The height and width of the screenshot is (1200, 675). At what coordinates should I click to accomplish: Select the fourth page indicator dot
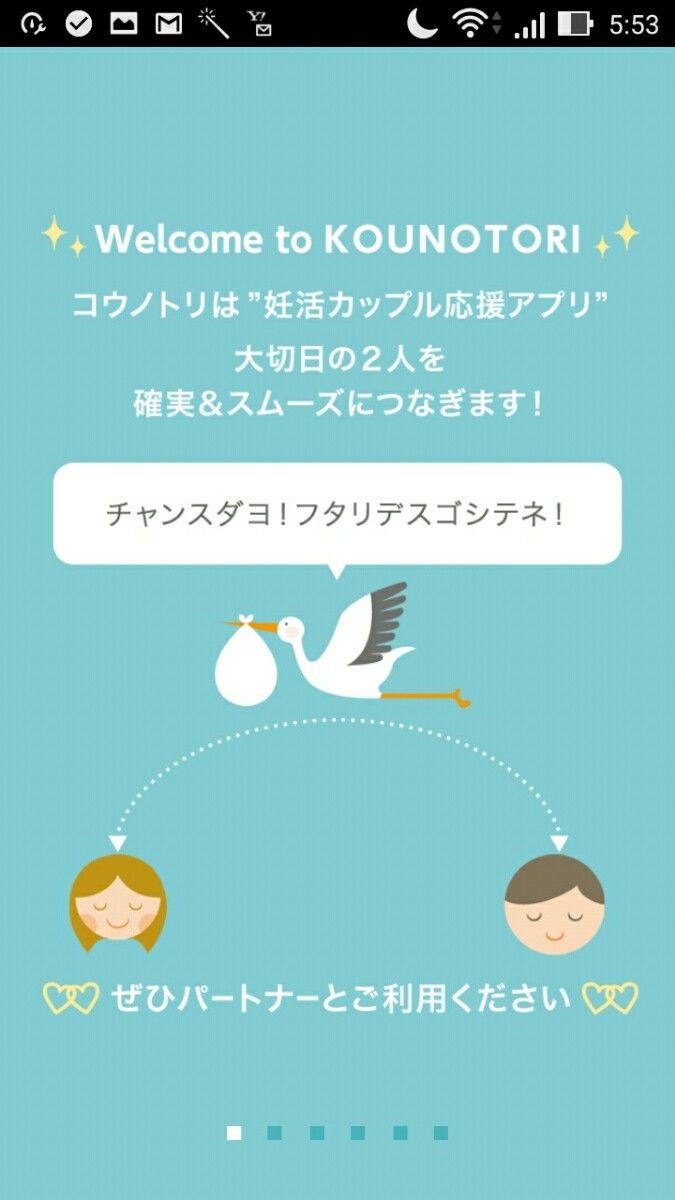click(358, 1133)
